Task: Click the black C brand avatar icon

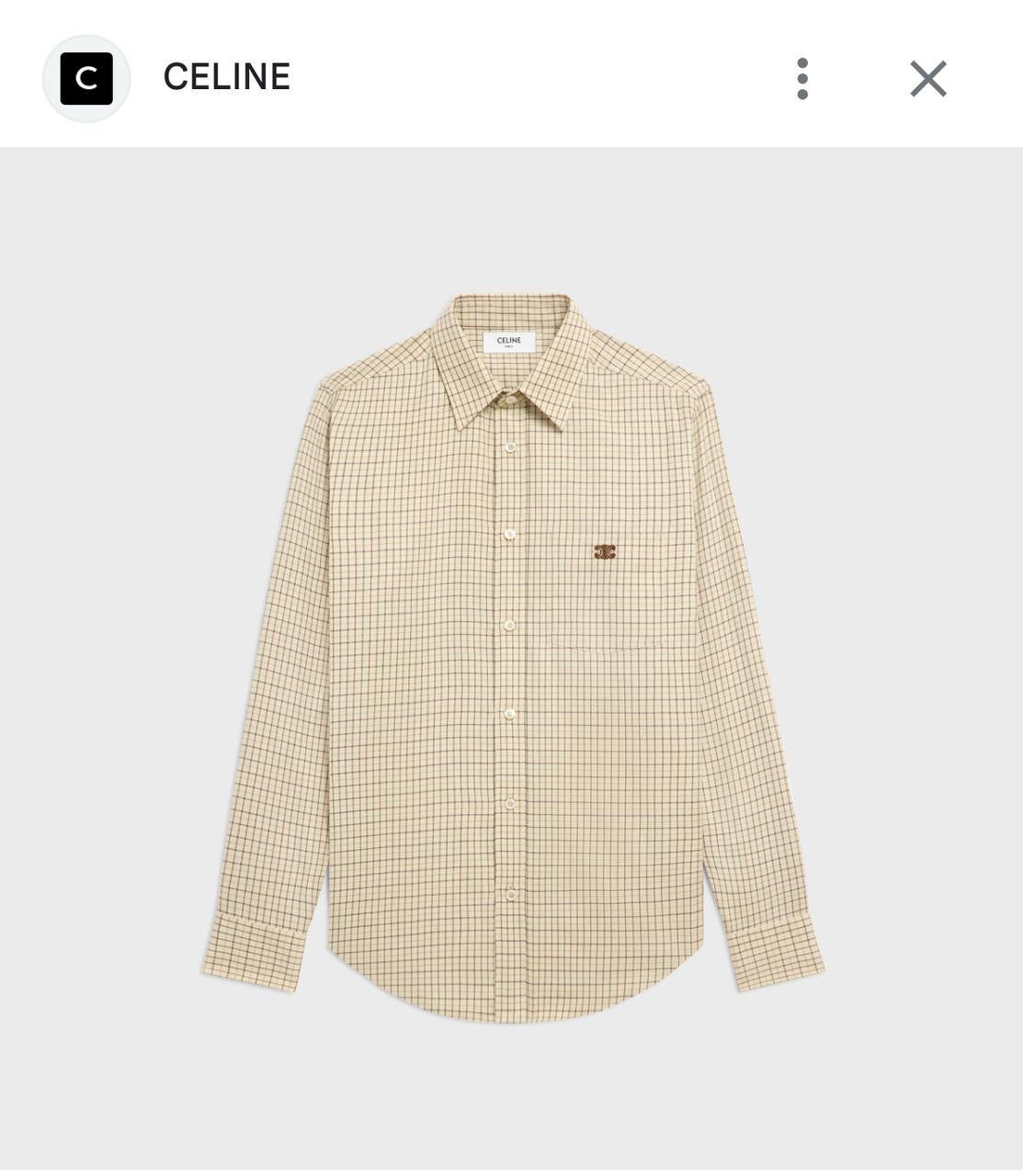Action: (85, 77)
